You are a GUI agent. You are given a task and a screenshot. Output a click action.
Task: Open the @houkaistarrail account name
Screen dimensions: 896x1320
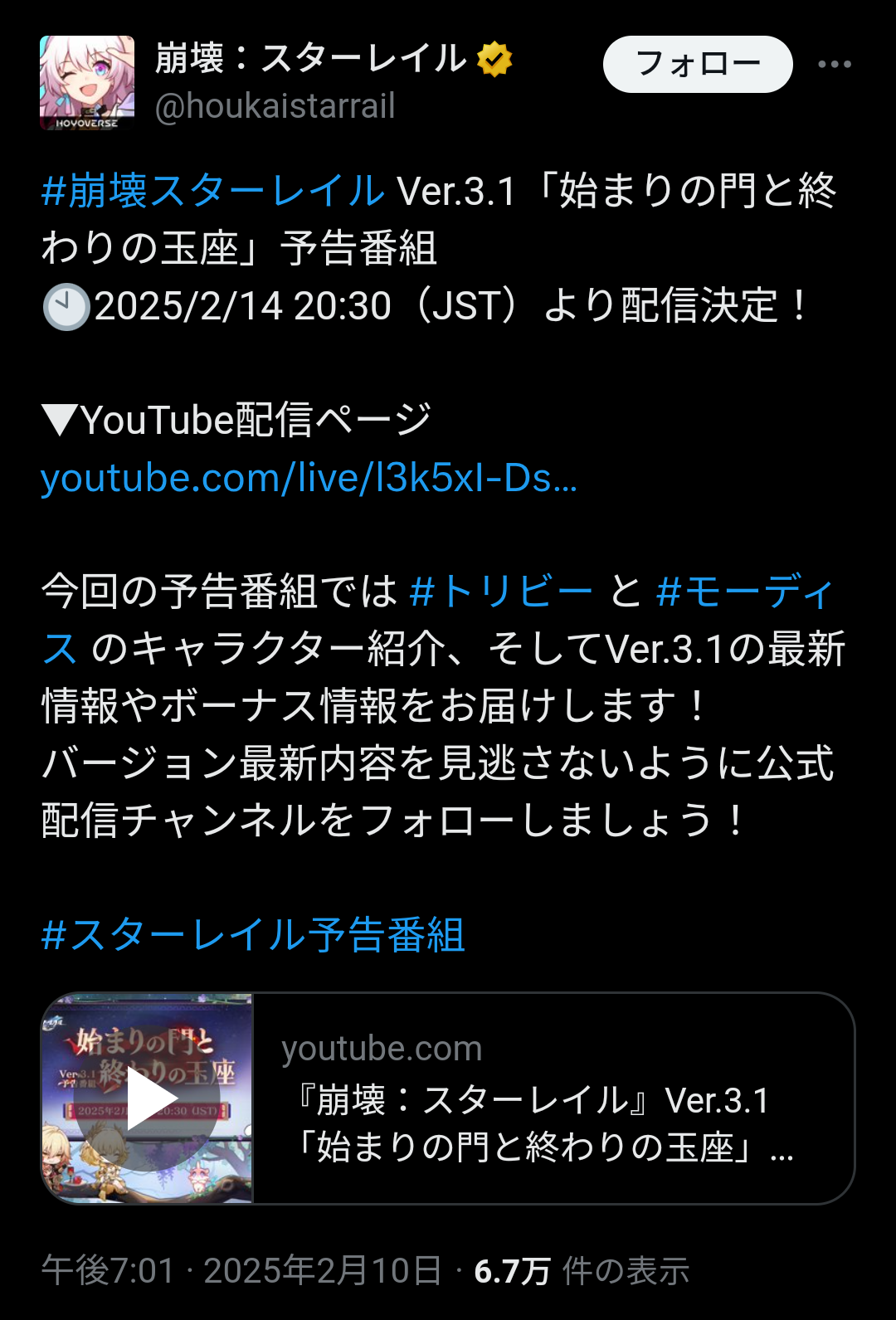pos(275,106)
